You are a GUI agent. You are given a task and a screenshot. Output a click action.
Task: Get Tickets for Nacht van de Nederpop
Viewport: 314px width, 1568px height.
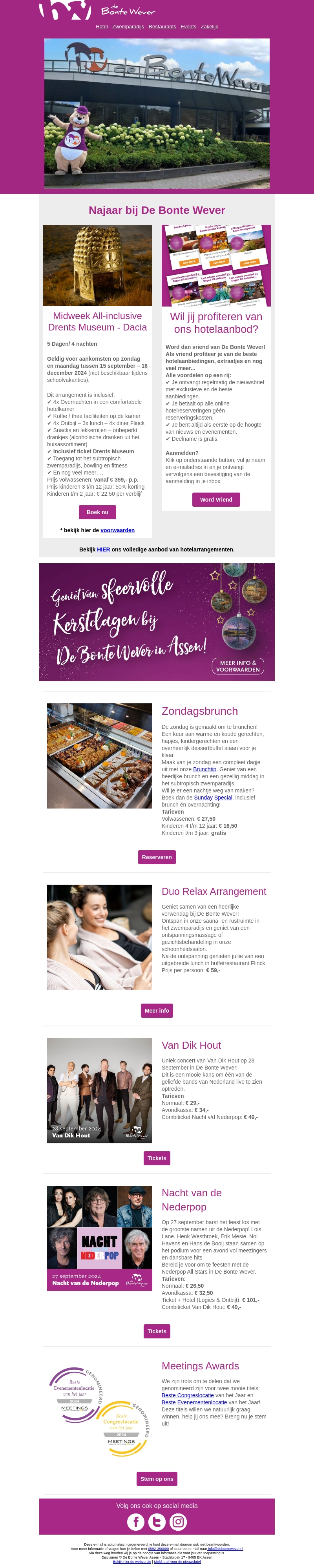[x=156, y=1331]
